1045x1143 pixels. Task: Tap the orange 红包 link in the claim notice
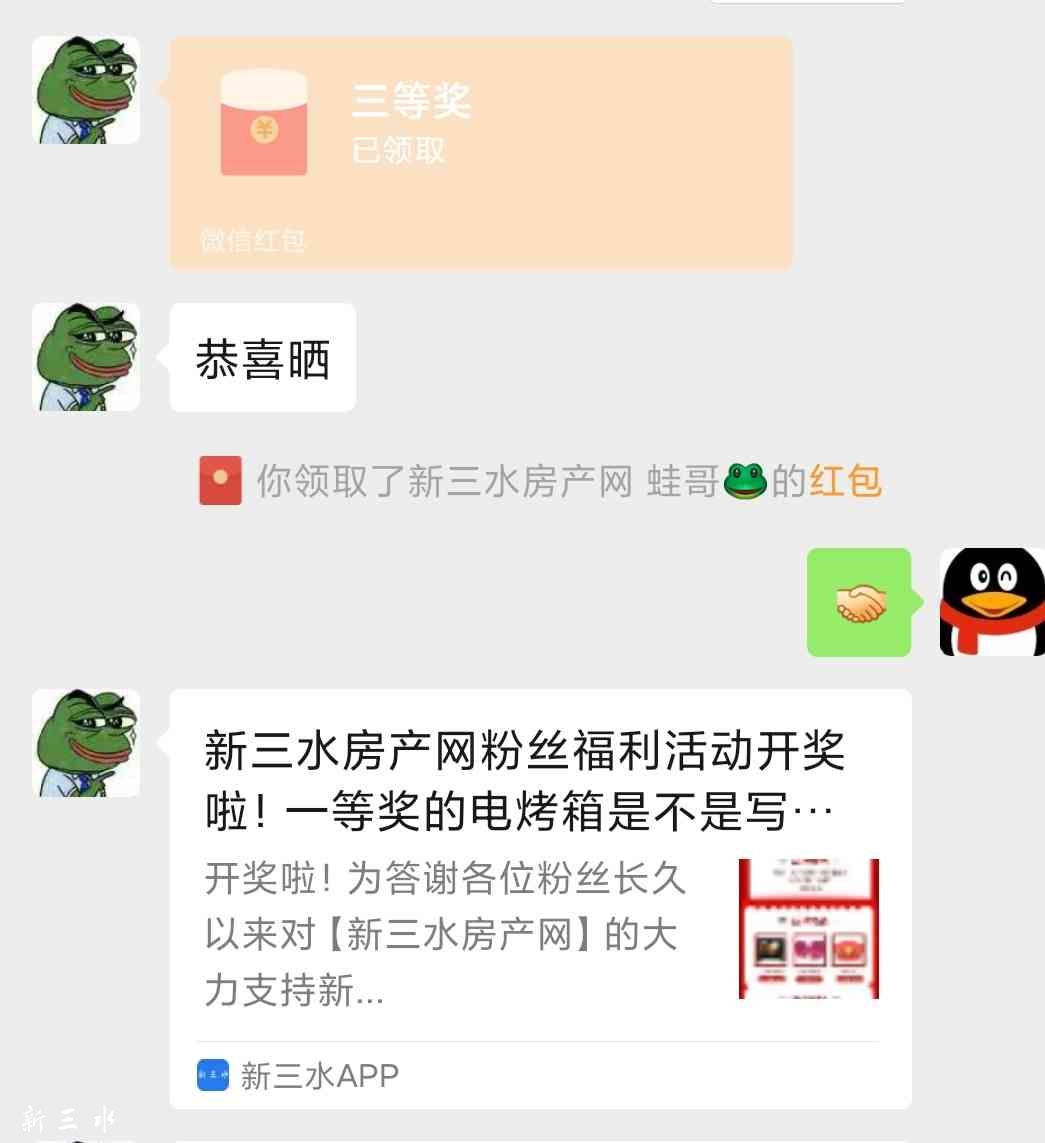click(845, 481)
